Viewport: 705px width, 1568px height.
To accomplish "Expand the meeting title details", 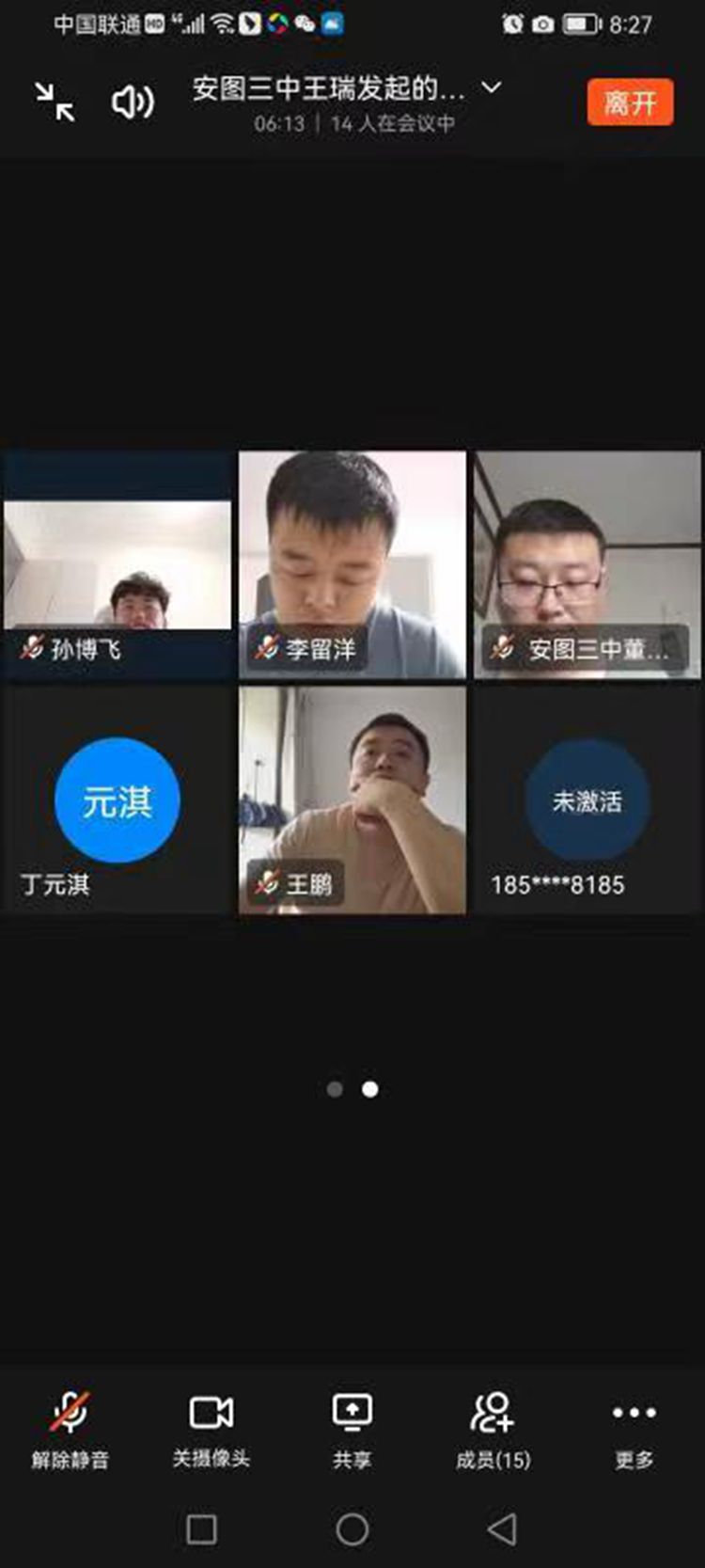I will tap(491, 88).
